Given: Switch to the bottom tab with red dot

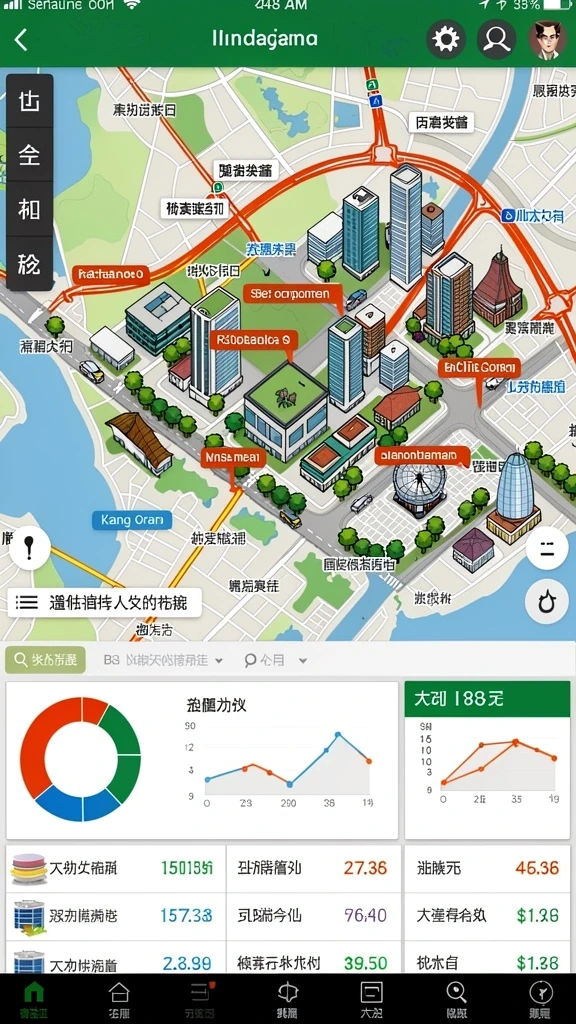Looking at the screenshot, I should coord(201,999).
